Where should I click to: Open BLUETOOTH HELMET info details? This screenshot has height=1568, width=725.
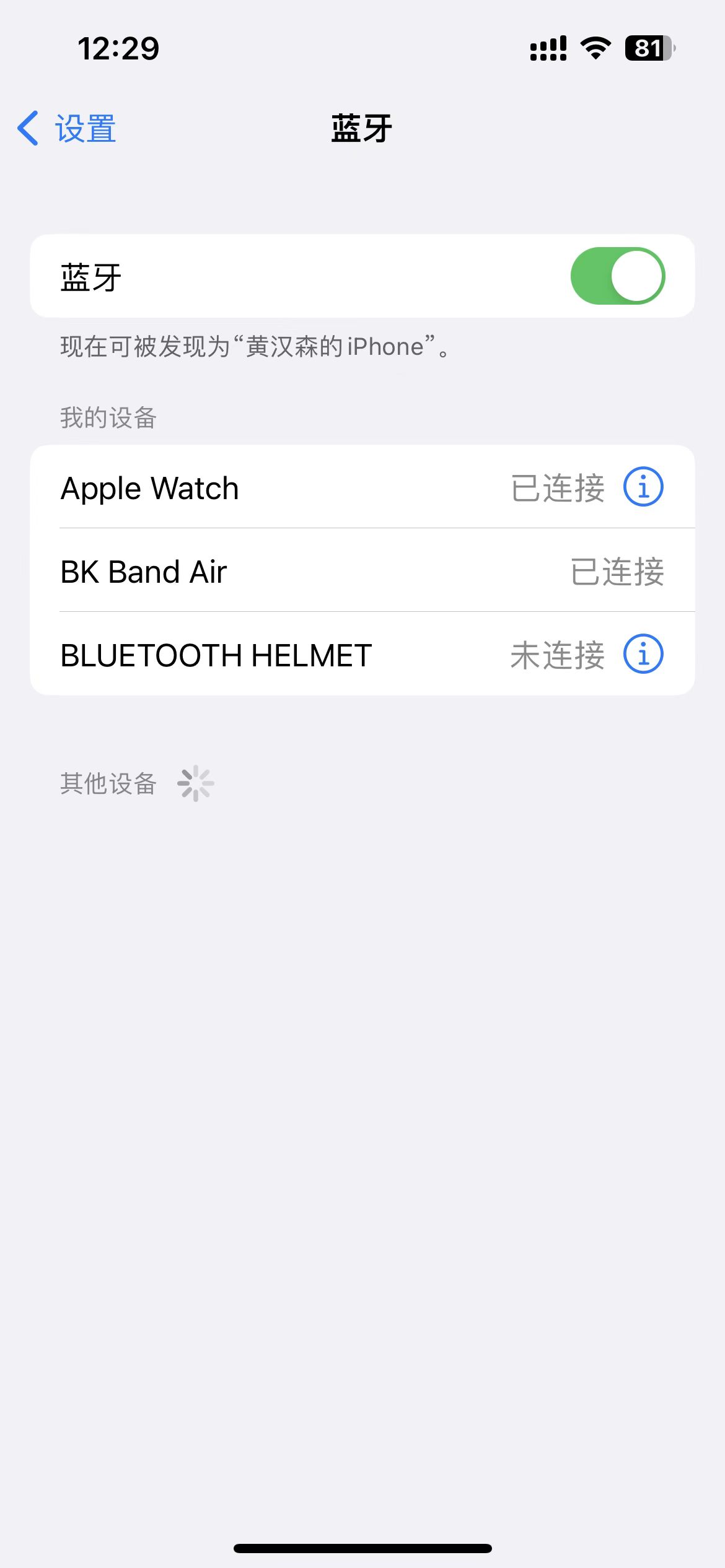click(643, 654)
